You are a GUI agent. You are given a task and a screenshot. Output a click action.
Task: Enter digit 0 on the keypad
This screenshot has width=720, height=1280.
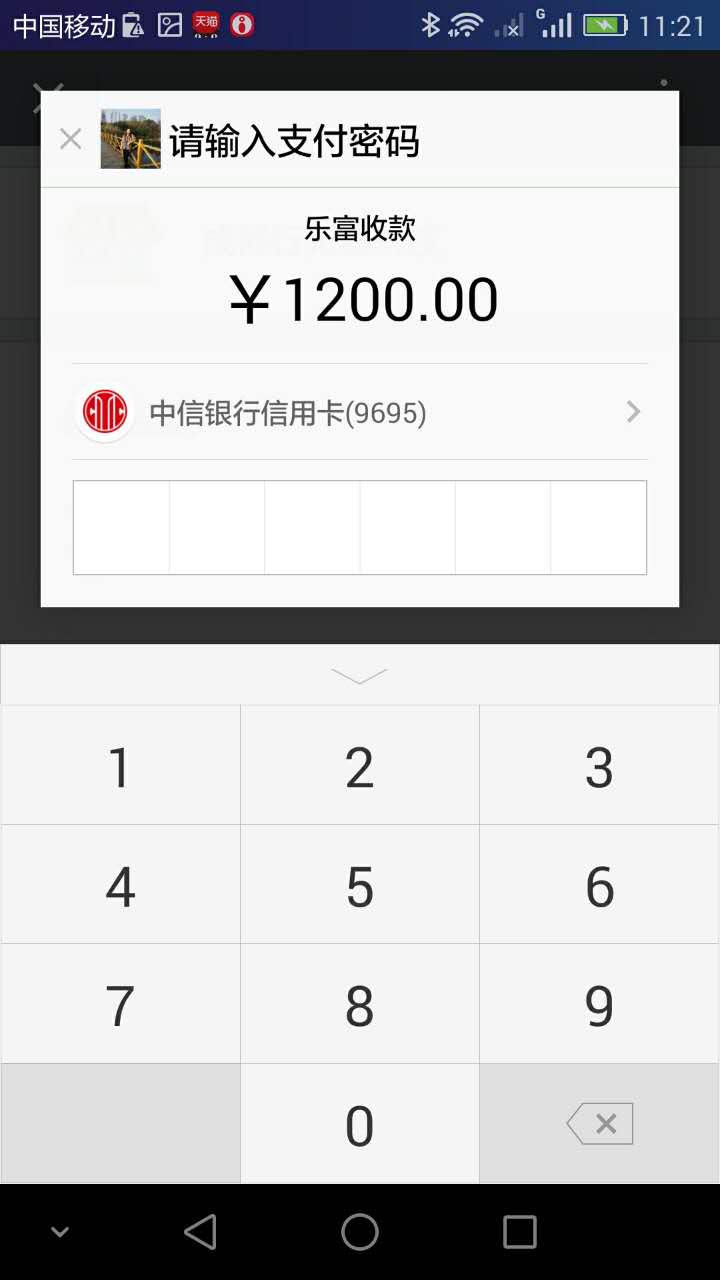(x=360, y=1123)
